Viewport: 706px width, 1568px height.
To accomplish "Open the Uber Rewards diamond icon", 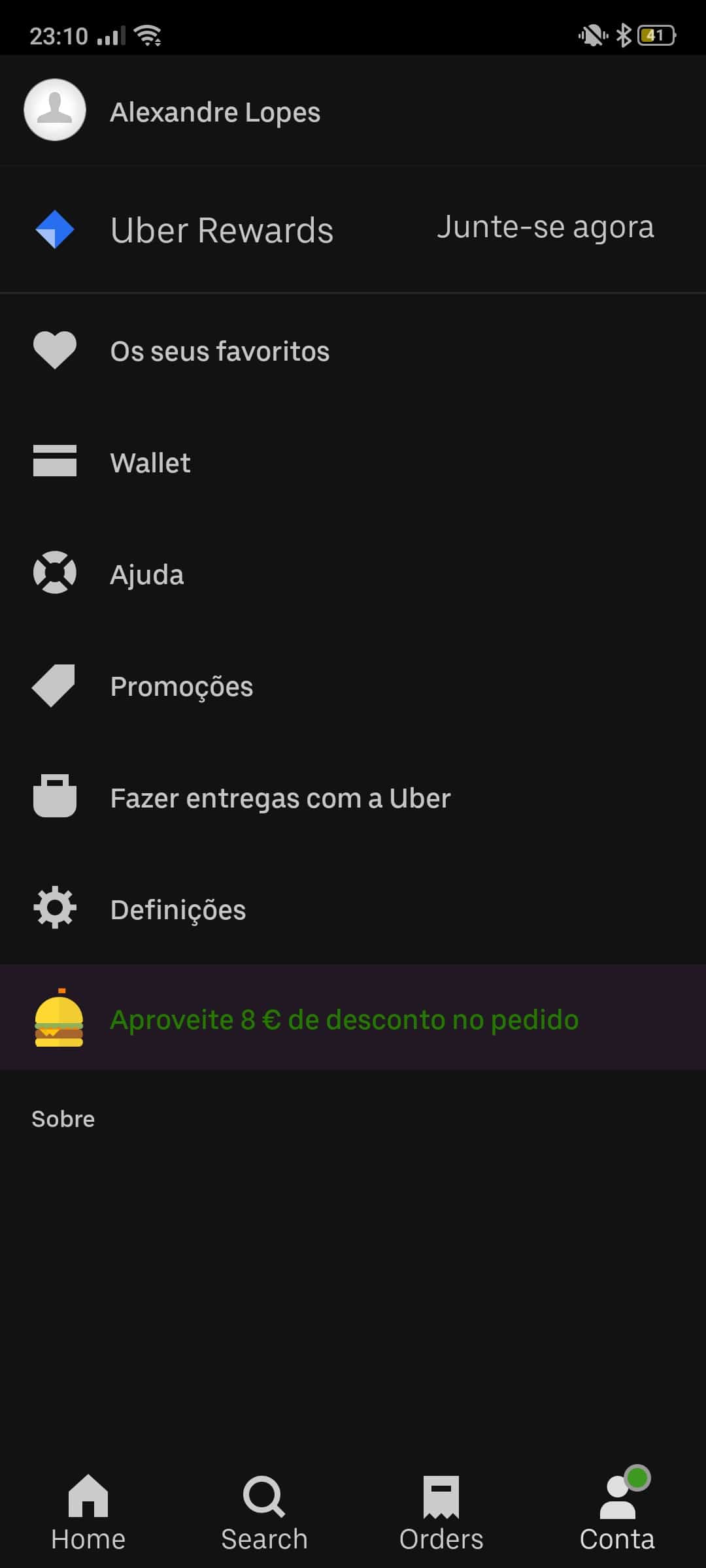I will tap(54, 230).
